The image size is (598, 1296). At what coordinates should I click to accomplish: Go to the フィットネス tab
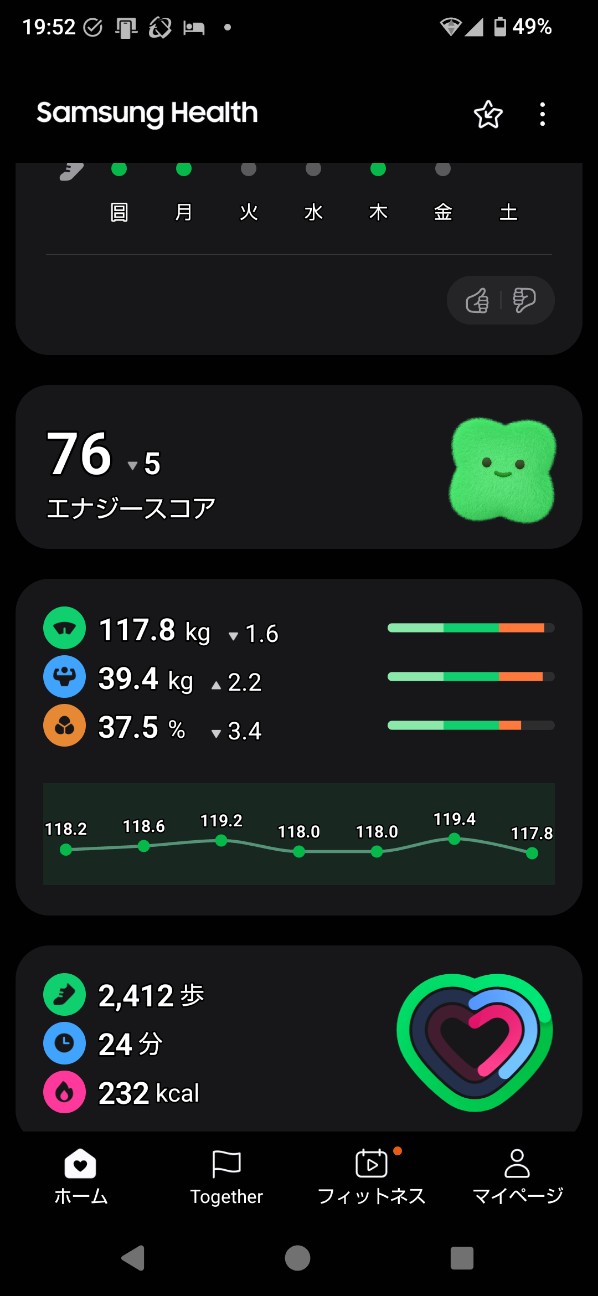(x=371, y=1176)
